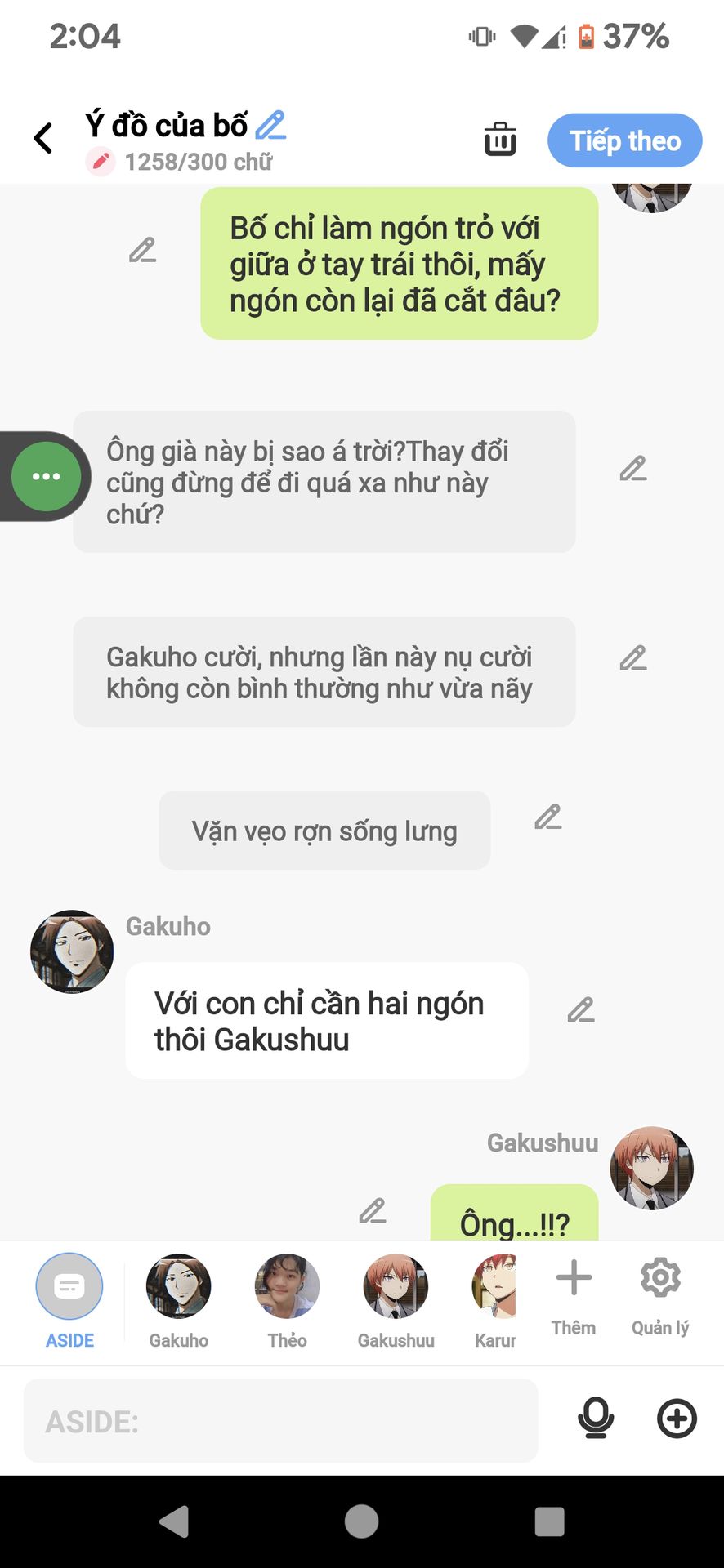Choose Gakushuu in the character bar
The height and width of the screenshot is (1568, 724).
pos(396,1299)
